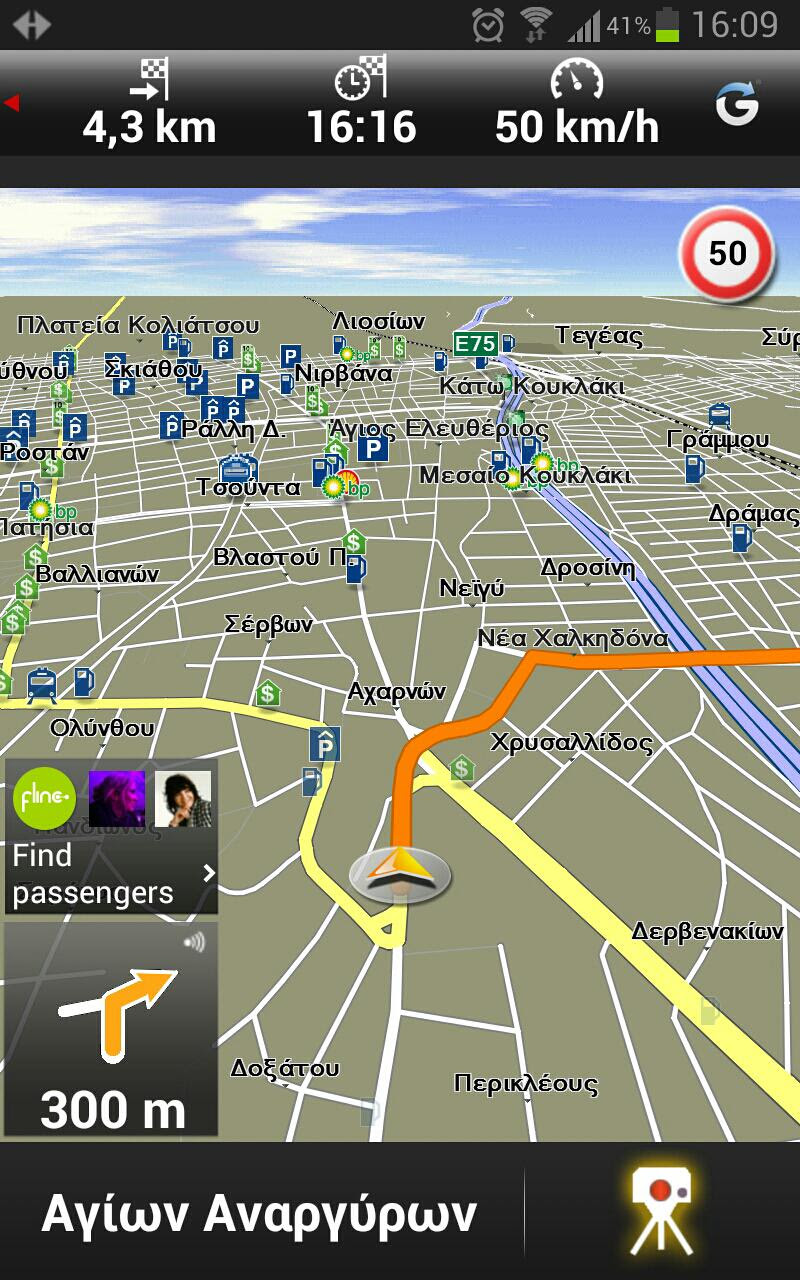Tap the 50 speed limit sign

point(727,253)
